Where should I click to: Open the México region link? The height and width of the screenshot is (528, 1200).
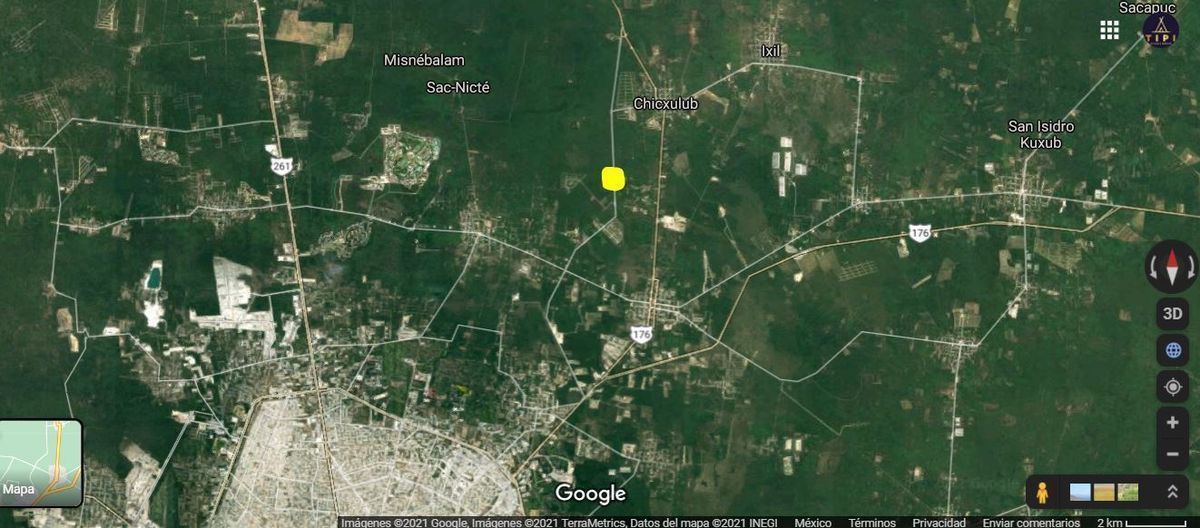(813, 522)
